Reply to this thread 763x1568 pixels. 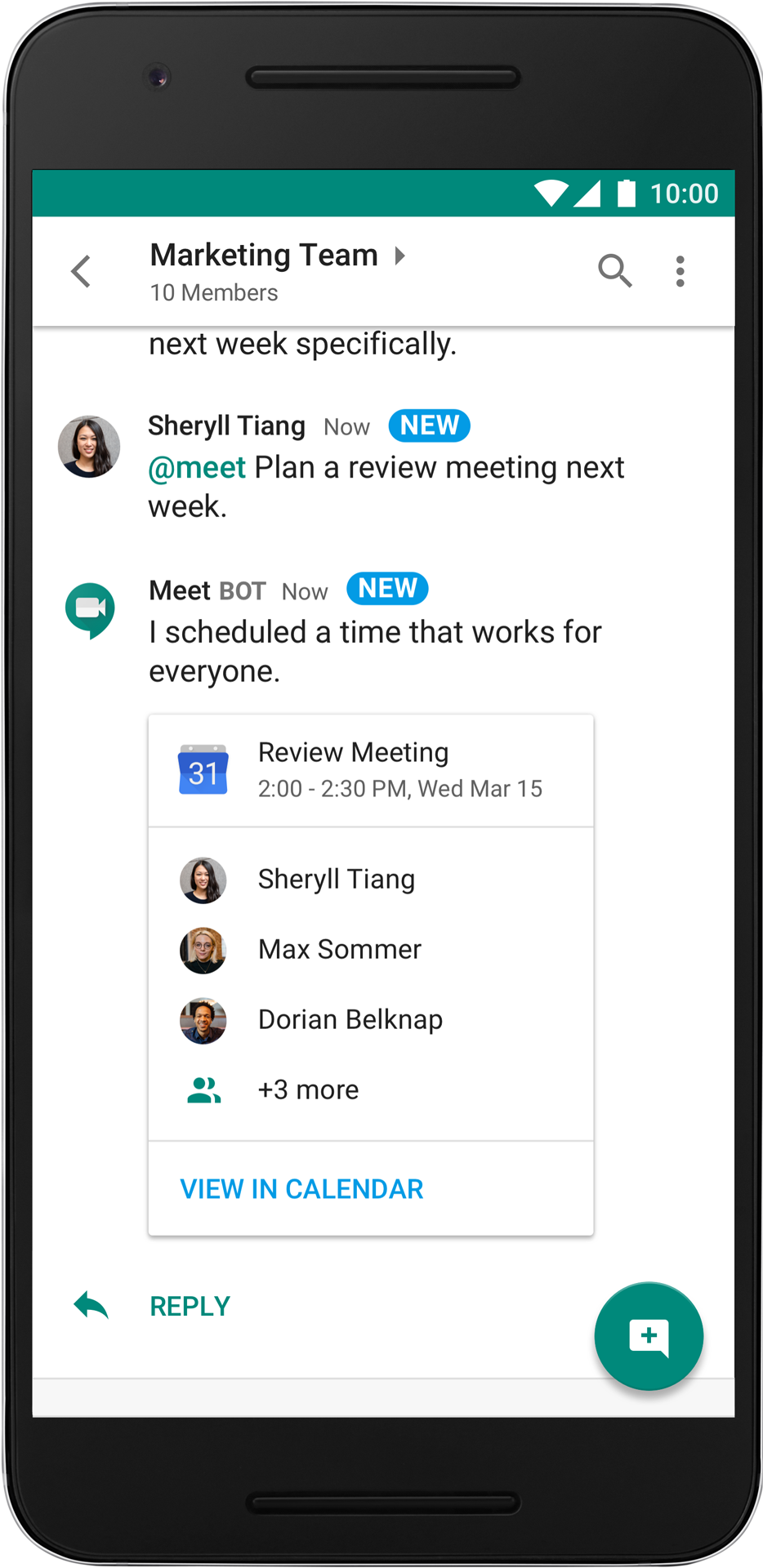[x=189, y=1306]
